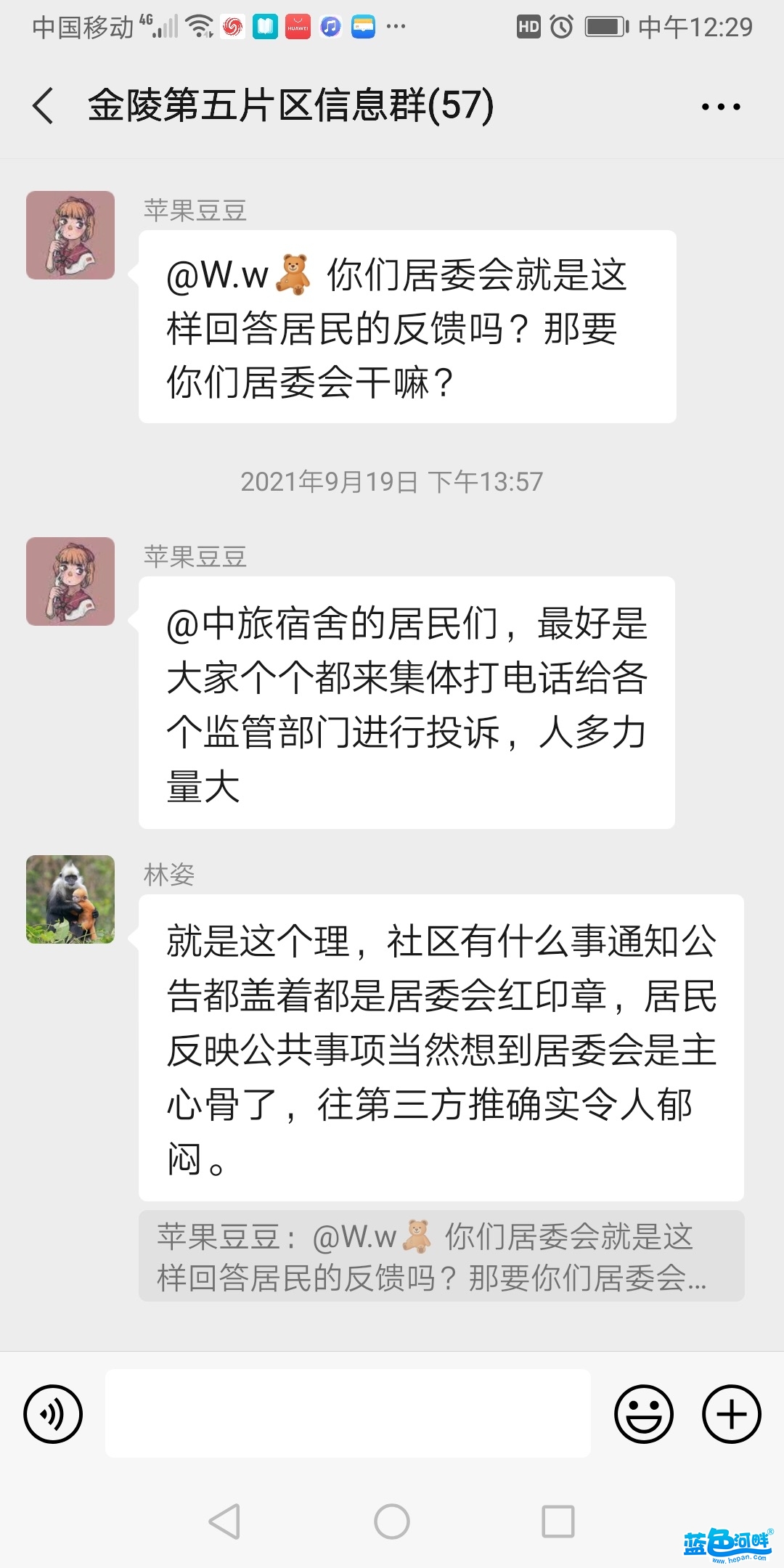The height and width of the screenshot is (1568, 784).
Task: Tap the message text input box
Action: coord(348,1413)
